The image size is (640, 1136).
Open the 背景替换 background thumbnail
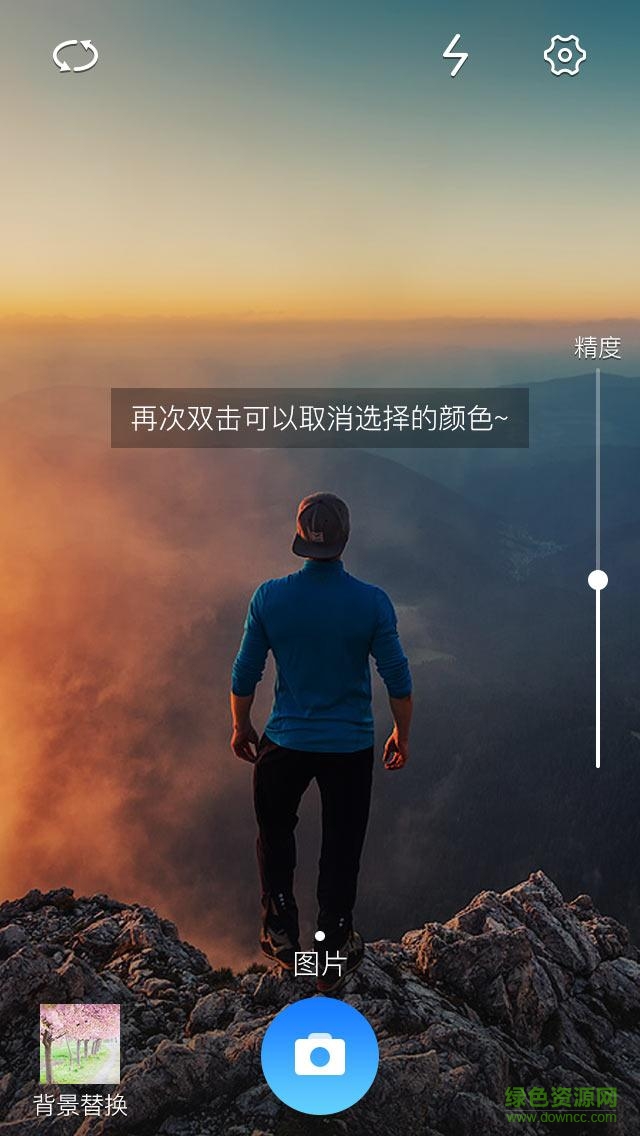(x=80, y=1045)
